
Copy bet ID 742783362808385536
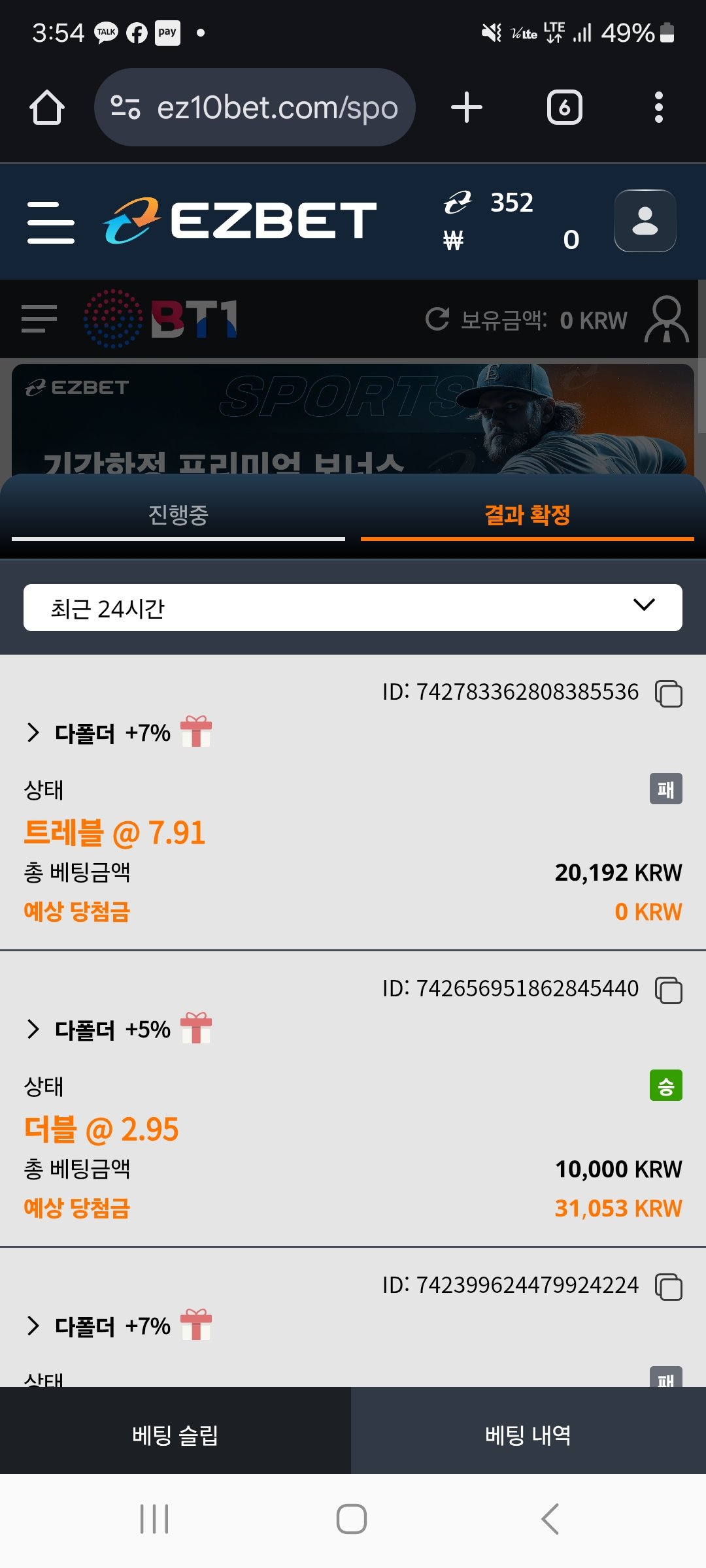point(668,693)
